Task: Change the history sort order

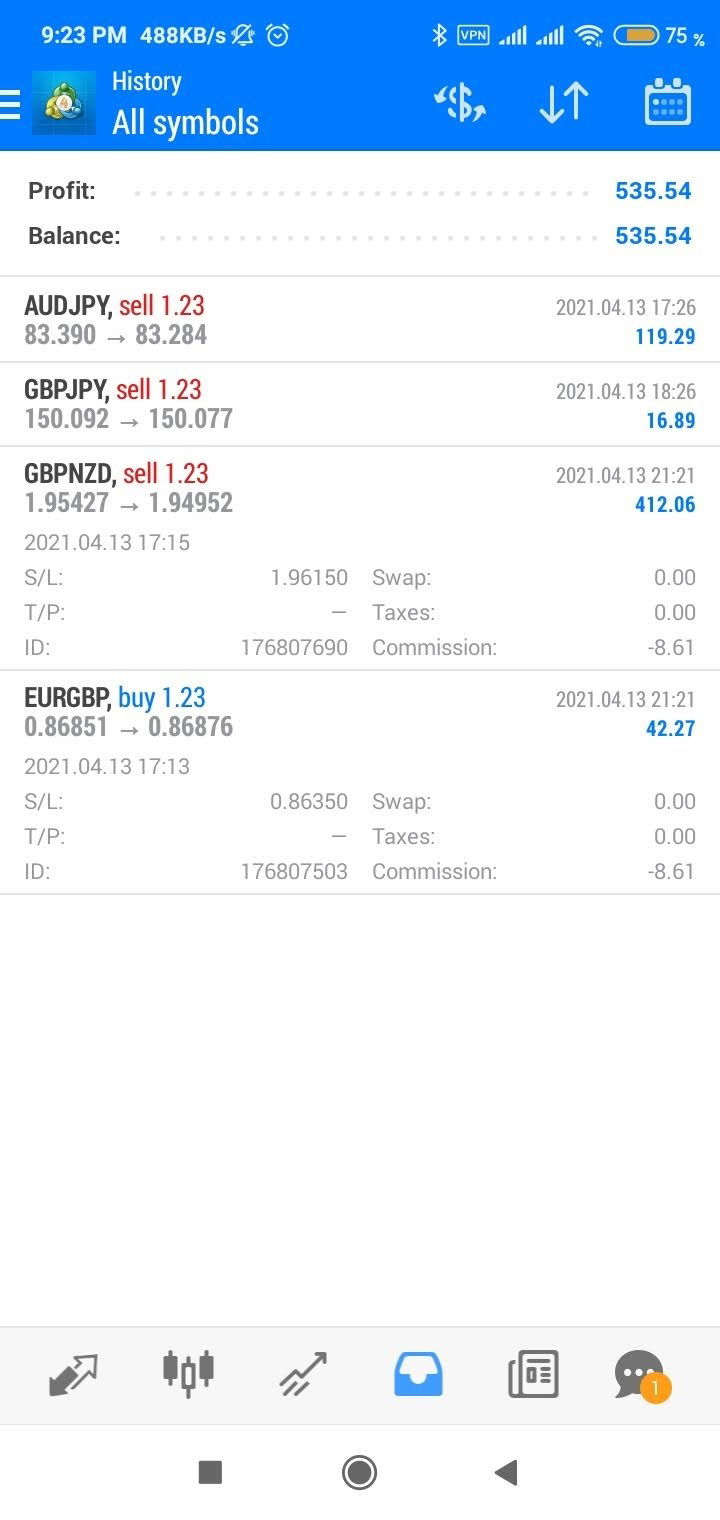Action: [563, 104]
